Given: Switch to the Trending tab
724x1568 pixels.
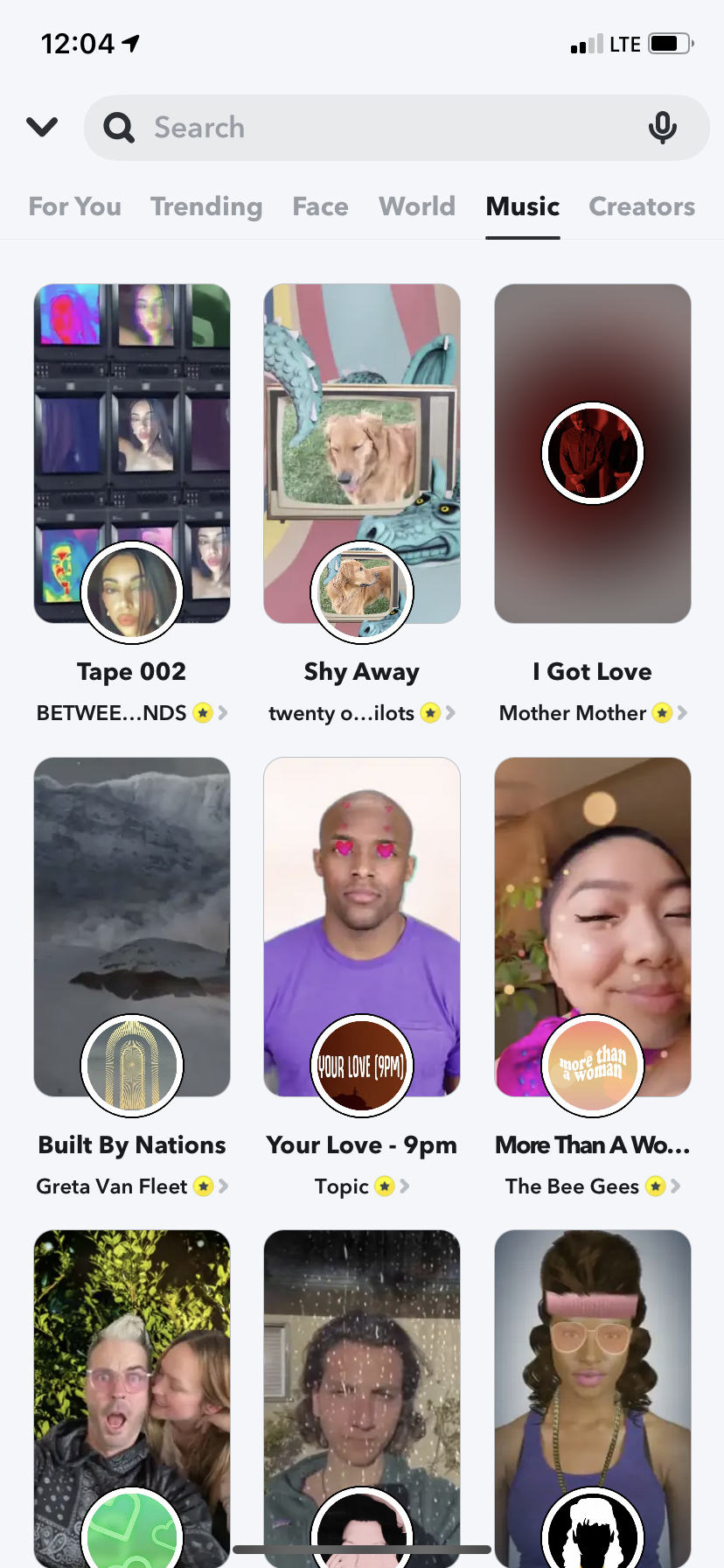Looking at the screenshot, I should click(x=206, y=206).
